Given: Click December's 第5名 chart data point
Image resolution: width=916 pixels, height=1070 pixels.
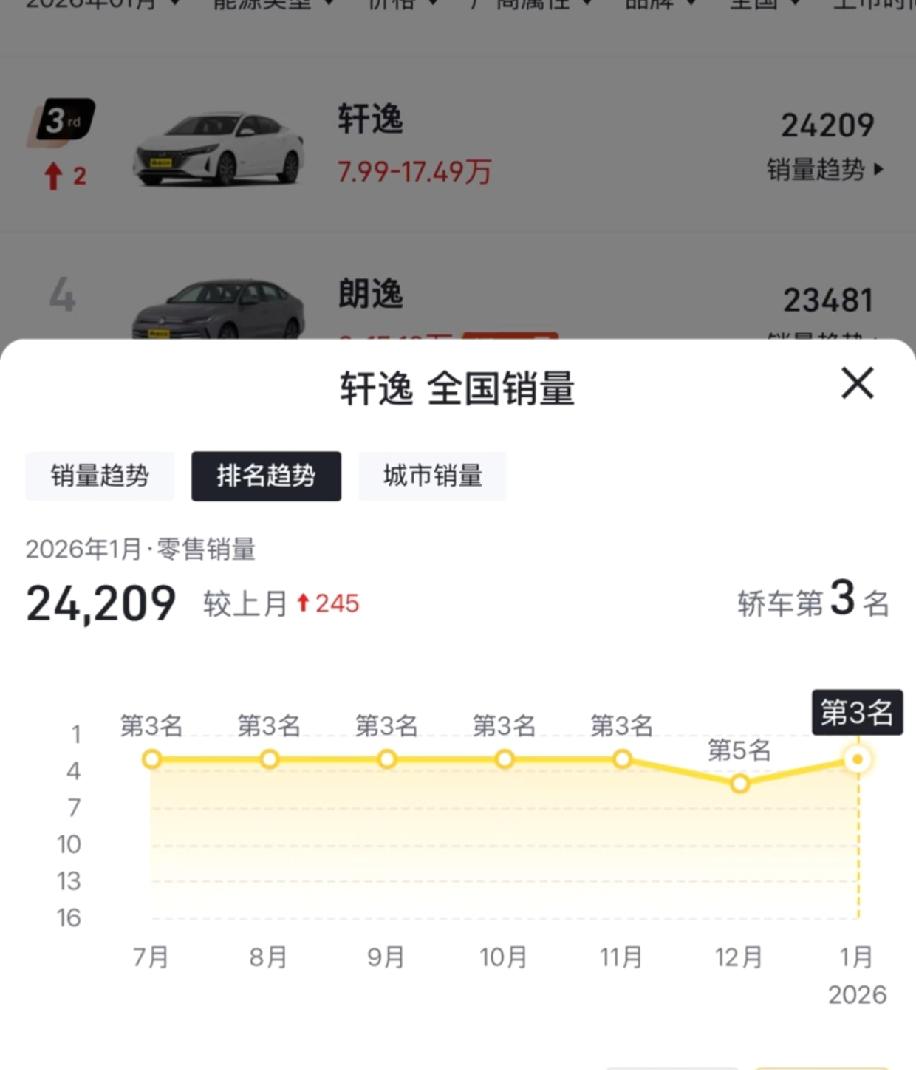Looking at the screenshot, I should click(739, 785).
